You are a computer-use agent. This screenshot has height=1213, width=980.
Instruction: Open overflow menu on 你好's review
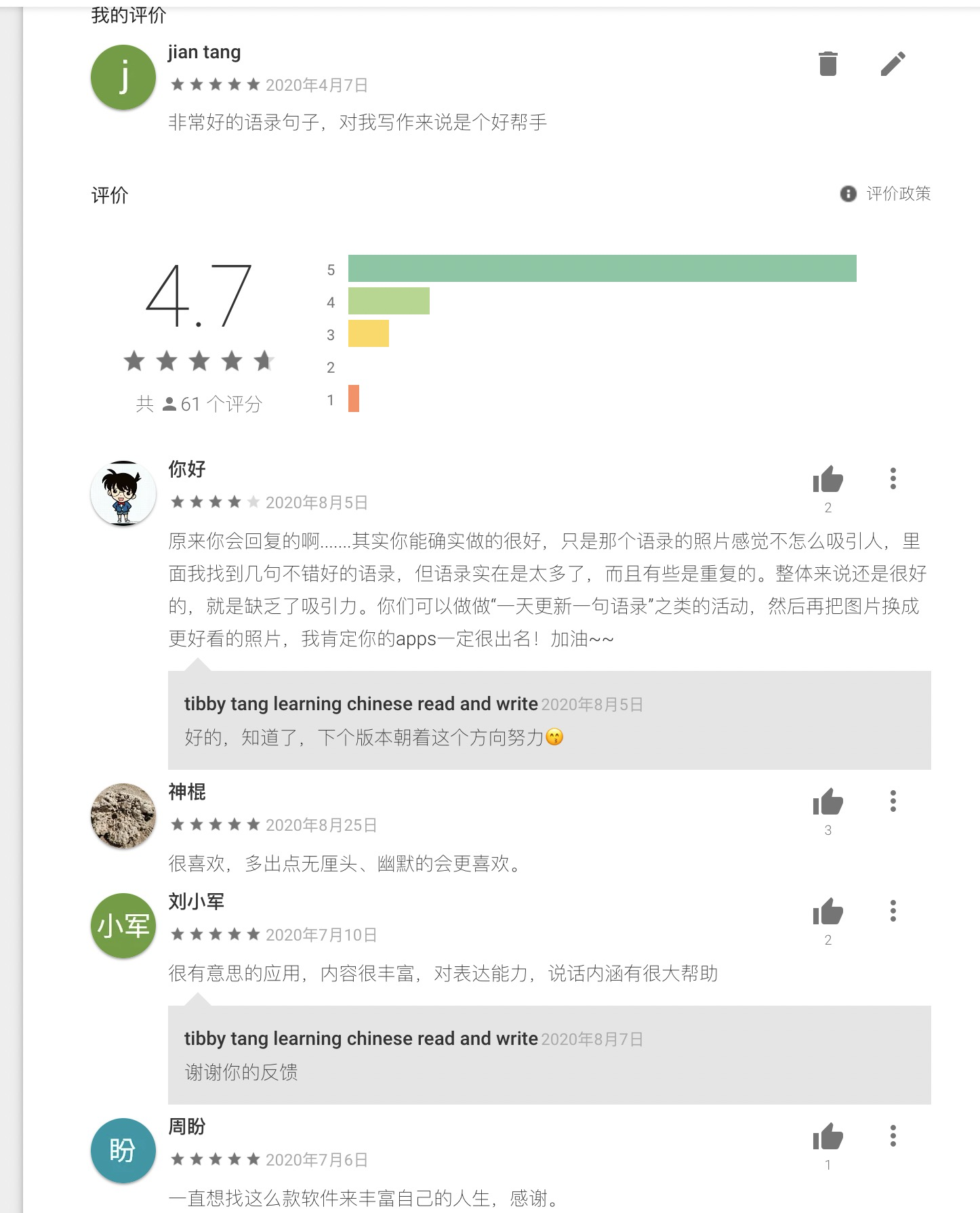pyautogui.click(x=893, y=478)
